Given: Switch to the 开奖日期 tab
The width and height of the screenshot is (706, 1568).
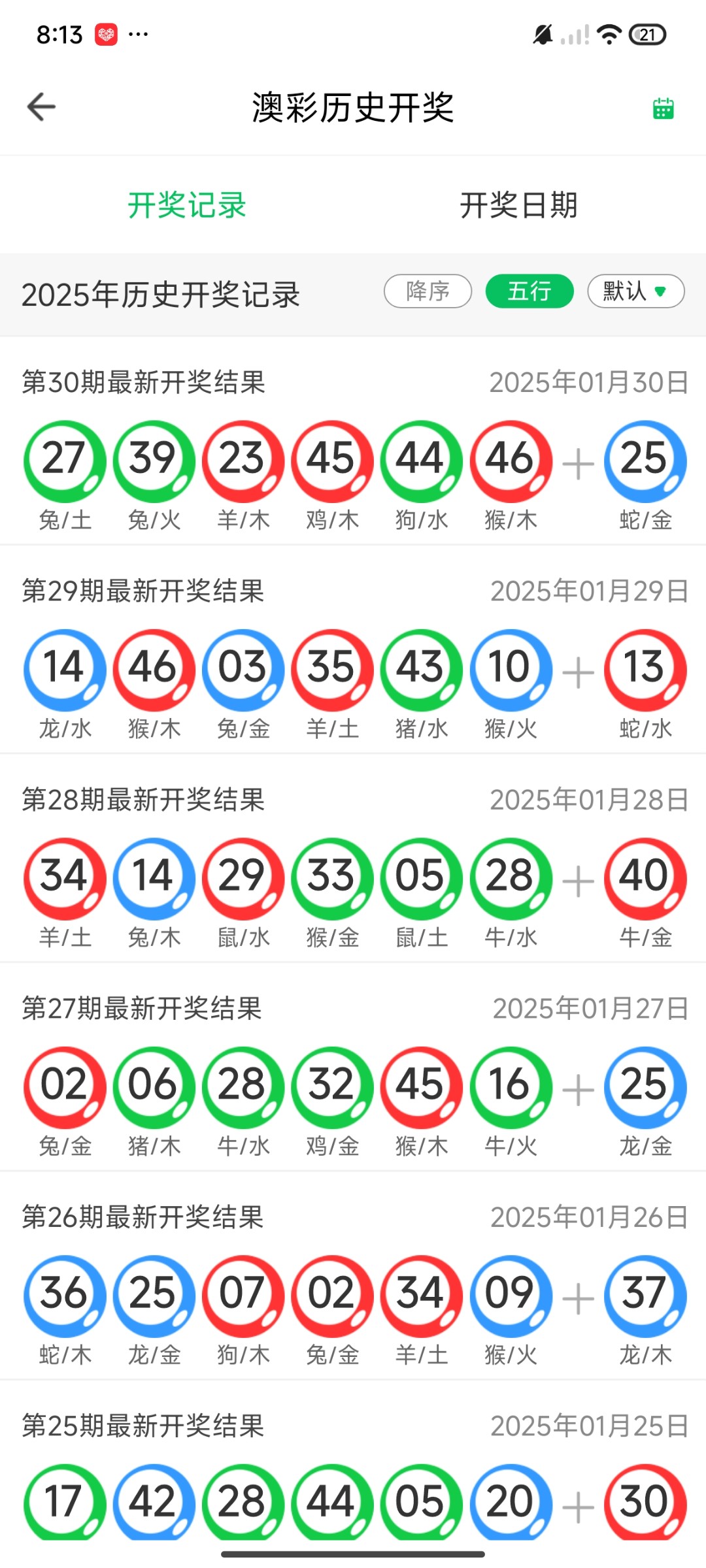Looking at the screenshot, I should 518,205.
